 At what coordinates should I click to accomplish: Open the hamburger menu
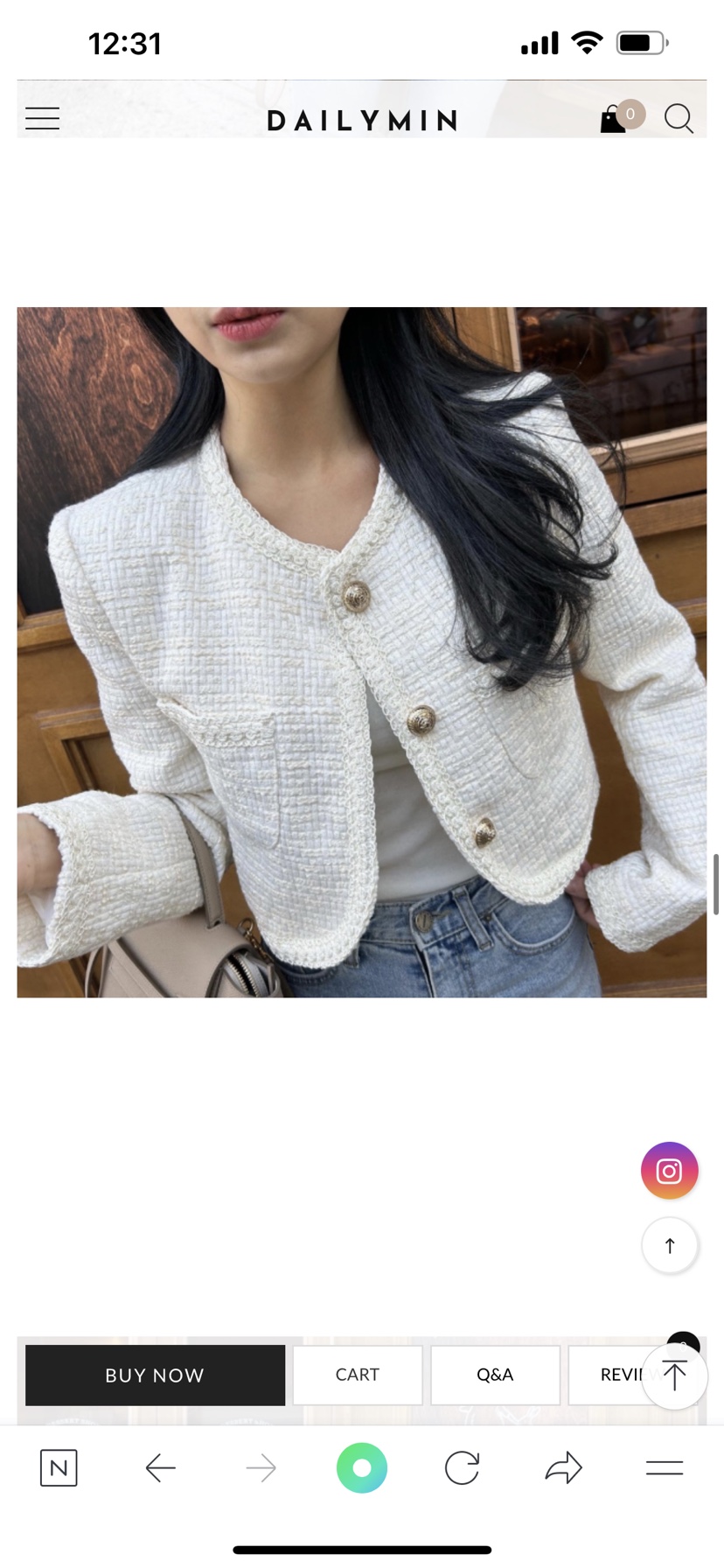(x=42, y=118)
